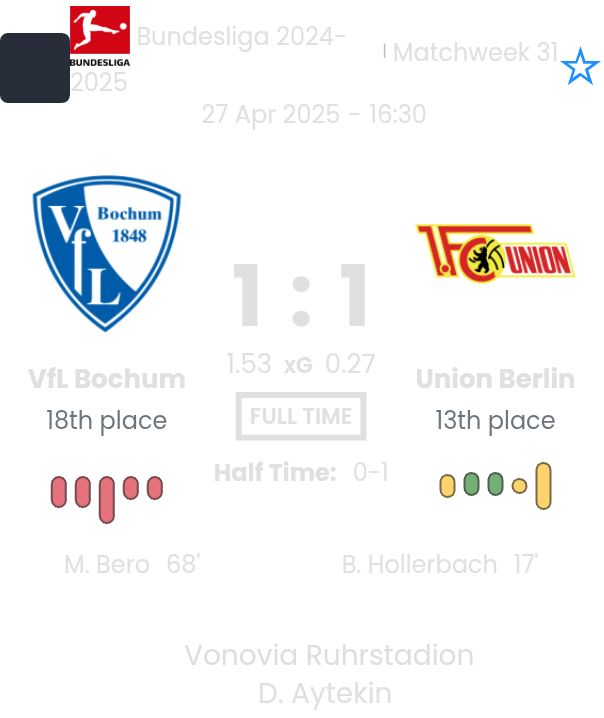This screenshot has height=718, width=604.
Task: View Union Berlin's recent form bars
Action: (495, 486)
